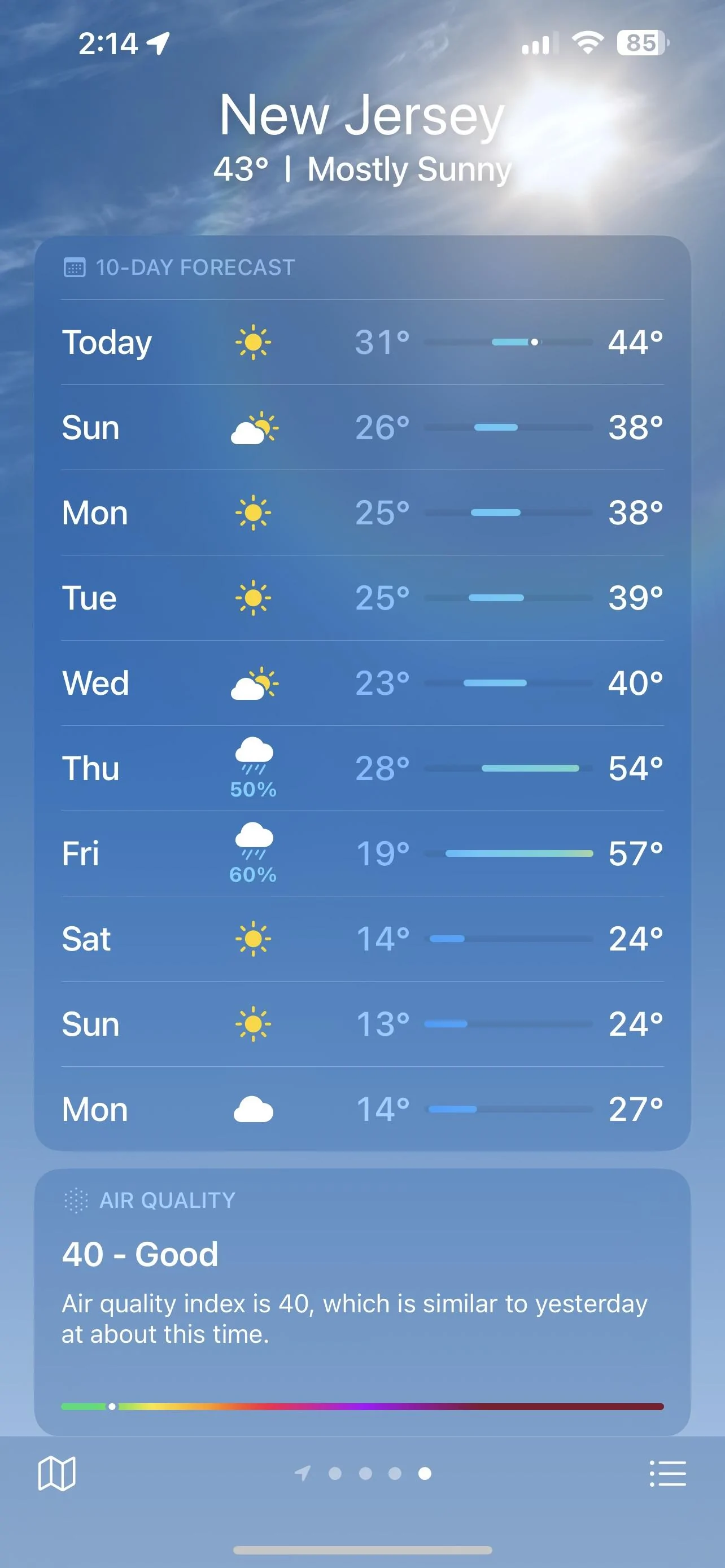Open Saturday's forecast row
The image size is (725, 1568).
pyautogui.click(x=362, y=939)
